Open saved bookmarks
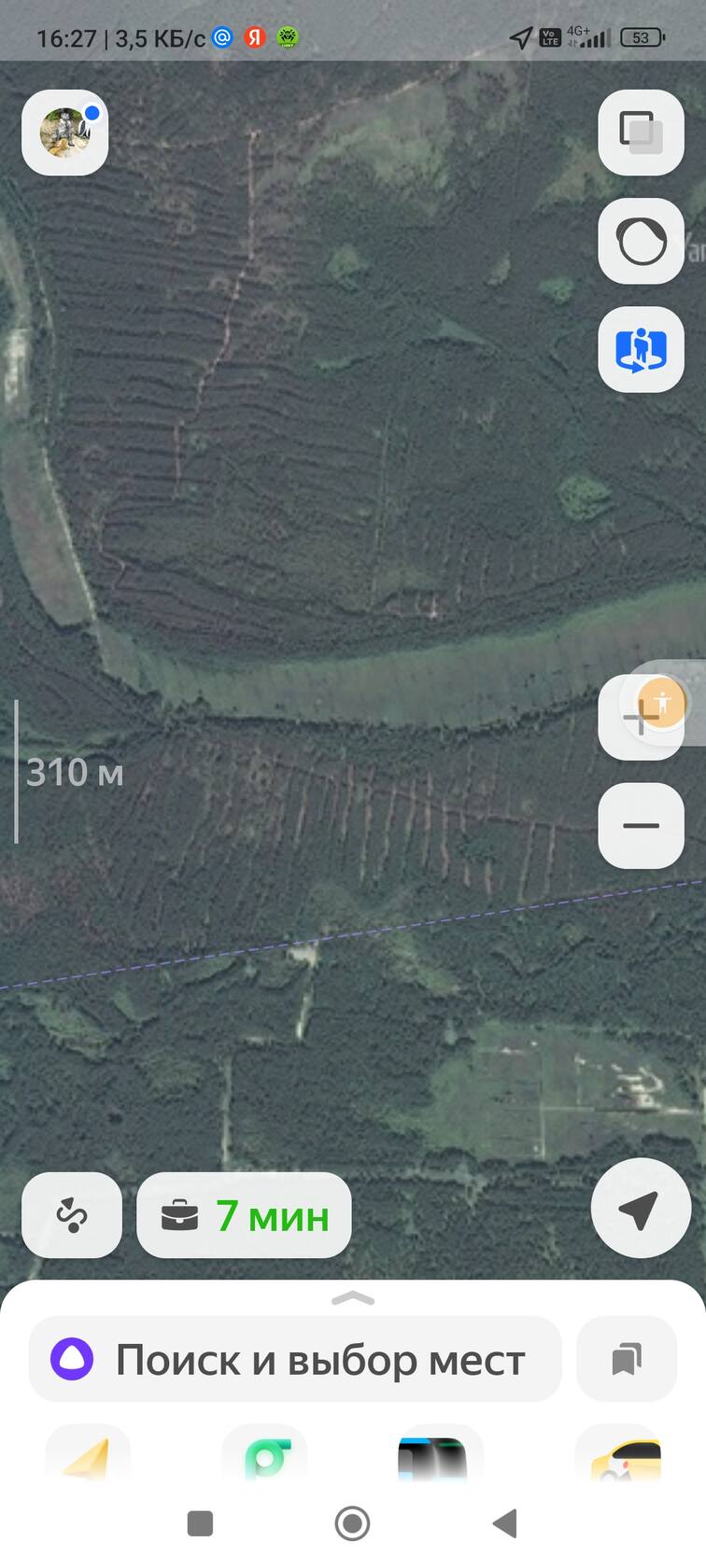This screenshot has width=706, height=1568. (x=627, y=1359)
